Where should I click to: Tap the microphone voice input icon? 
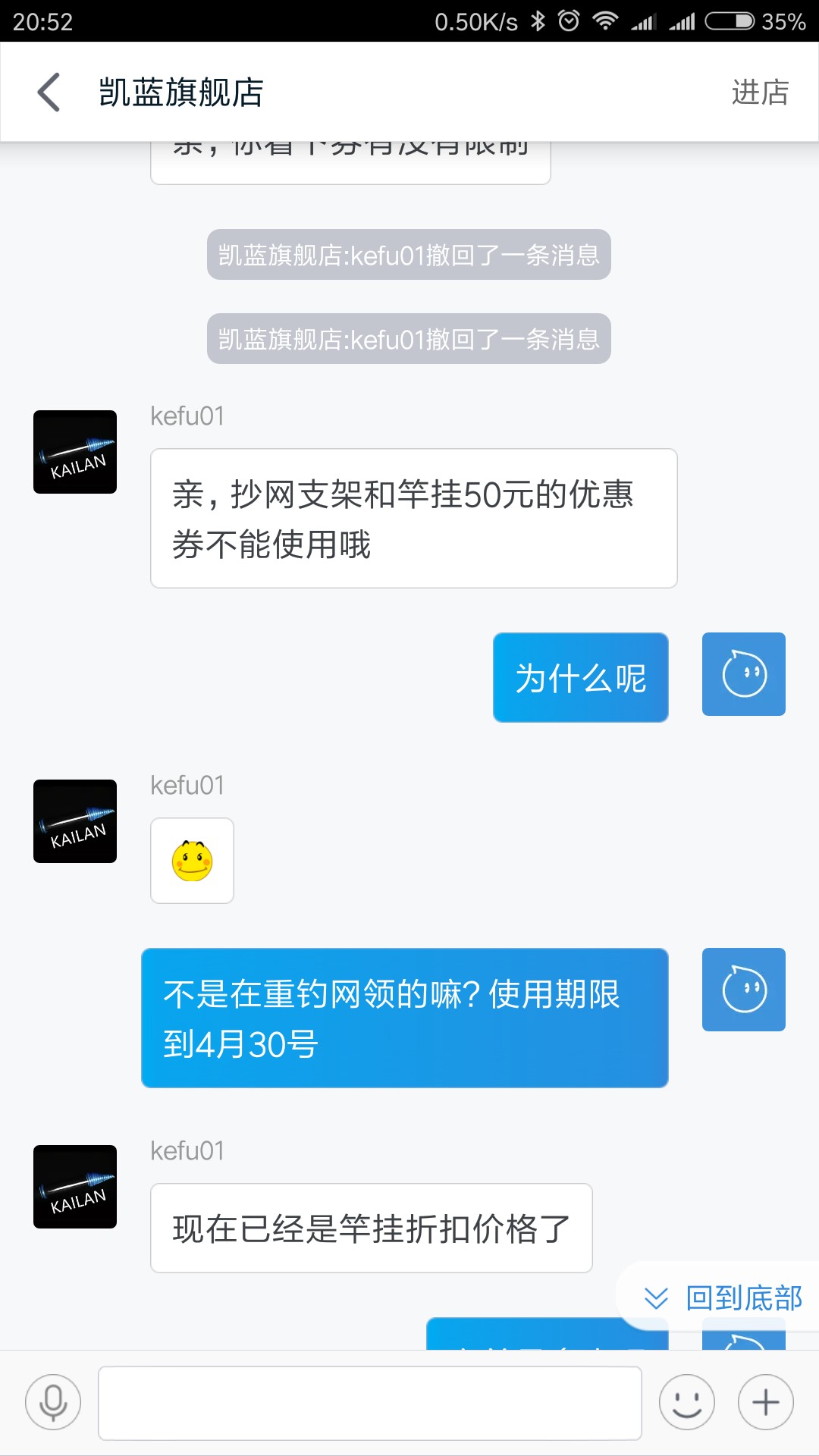tap(53, 1402)
